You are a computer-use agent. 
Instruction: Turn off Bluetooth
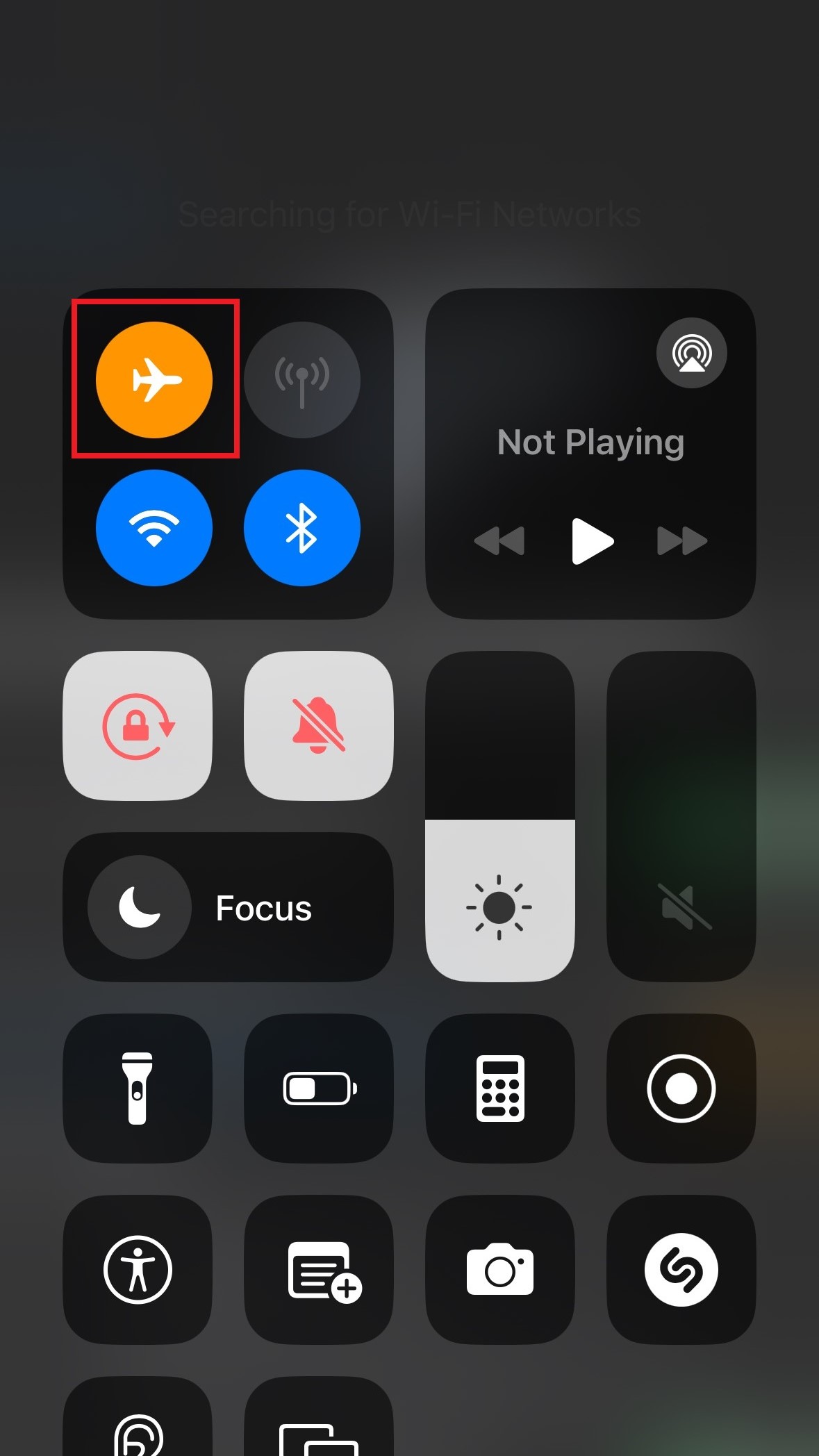coord(302,528)
